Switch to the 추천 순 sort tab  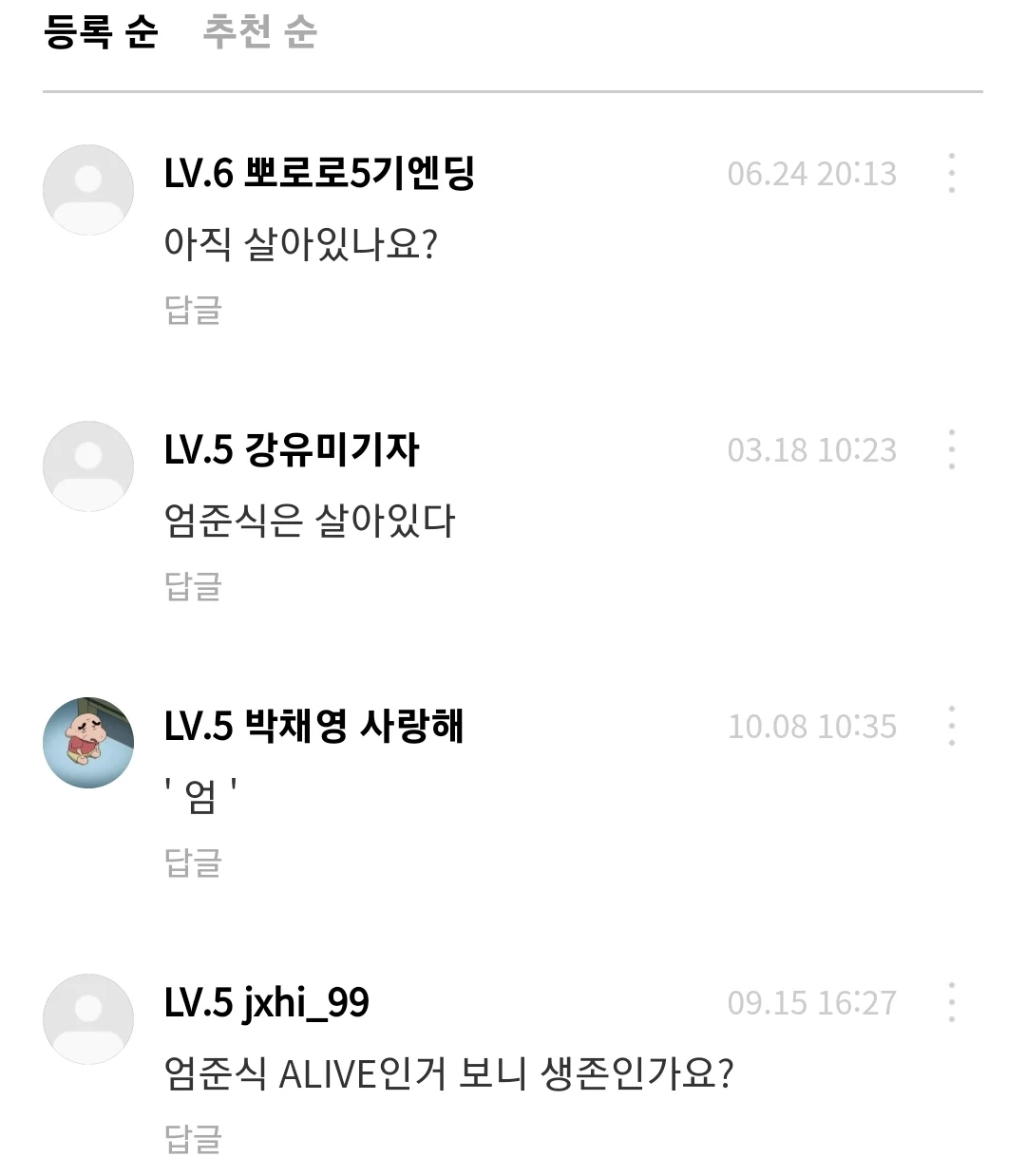[x=259, y=32]
